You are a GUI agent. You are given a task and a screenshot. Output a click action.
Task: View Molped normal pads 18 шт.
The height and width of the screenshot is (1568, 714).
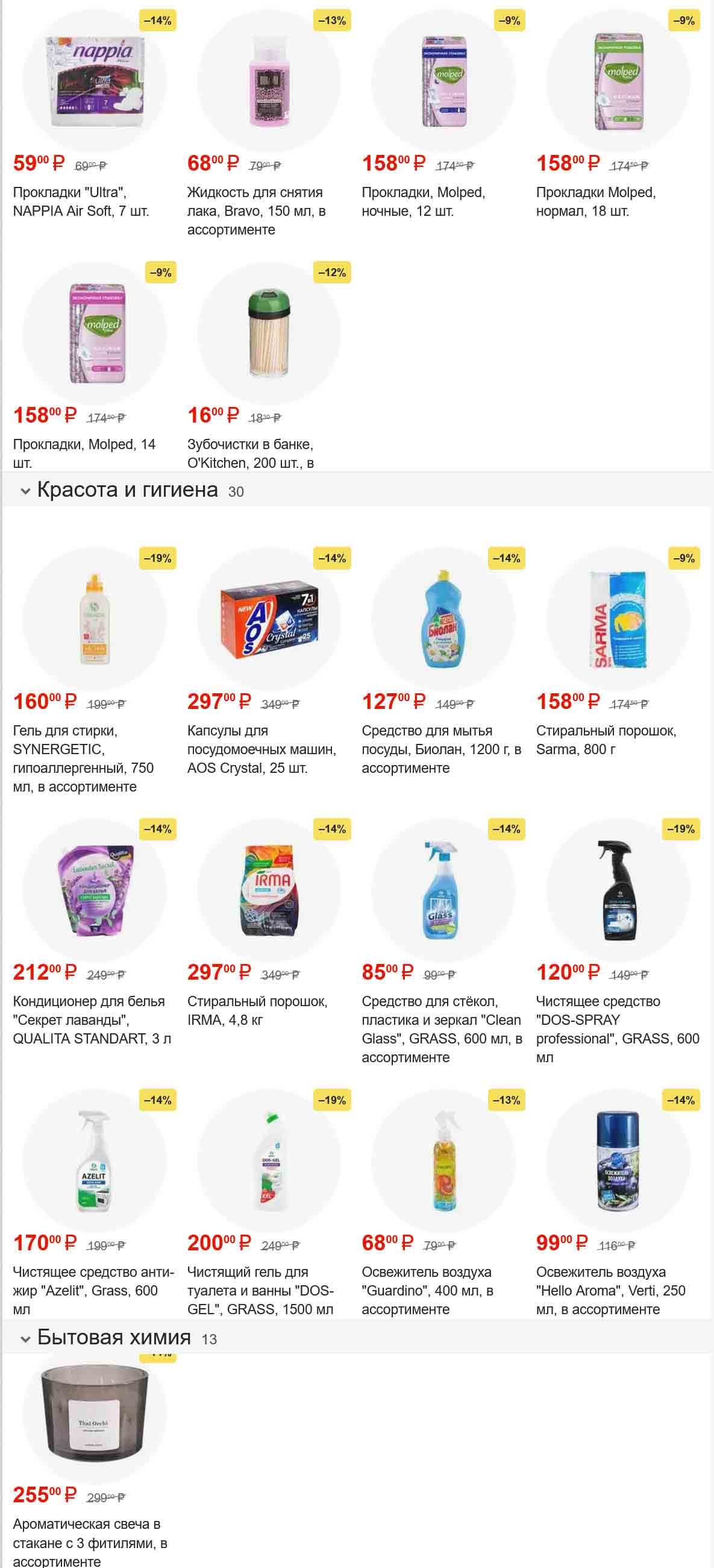tap(618, 82)
